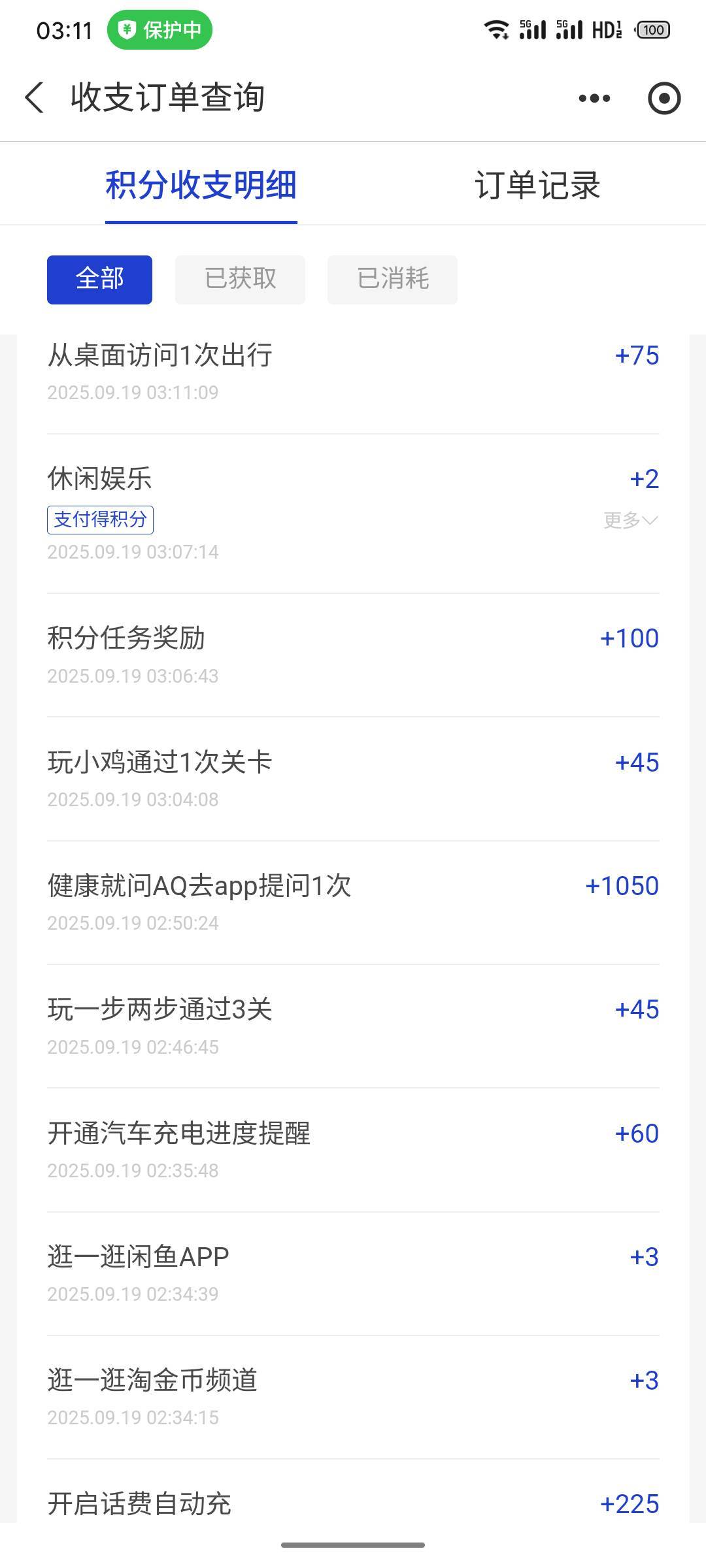
Task: Expand 更多 under 休闲娱乐 entry
Action: click(x=630, y=520)
